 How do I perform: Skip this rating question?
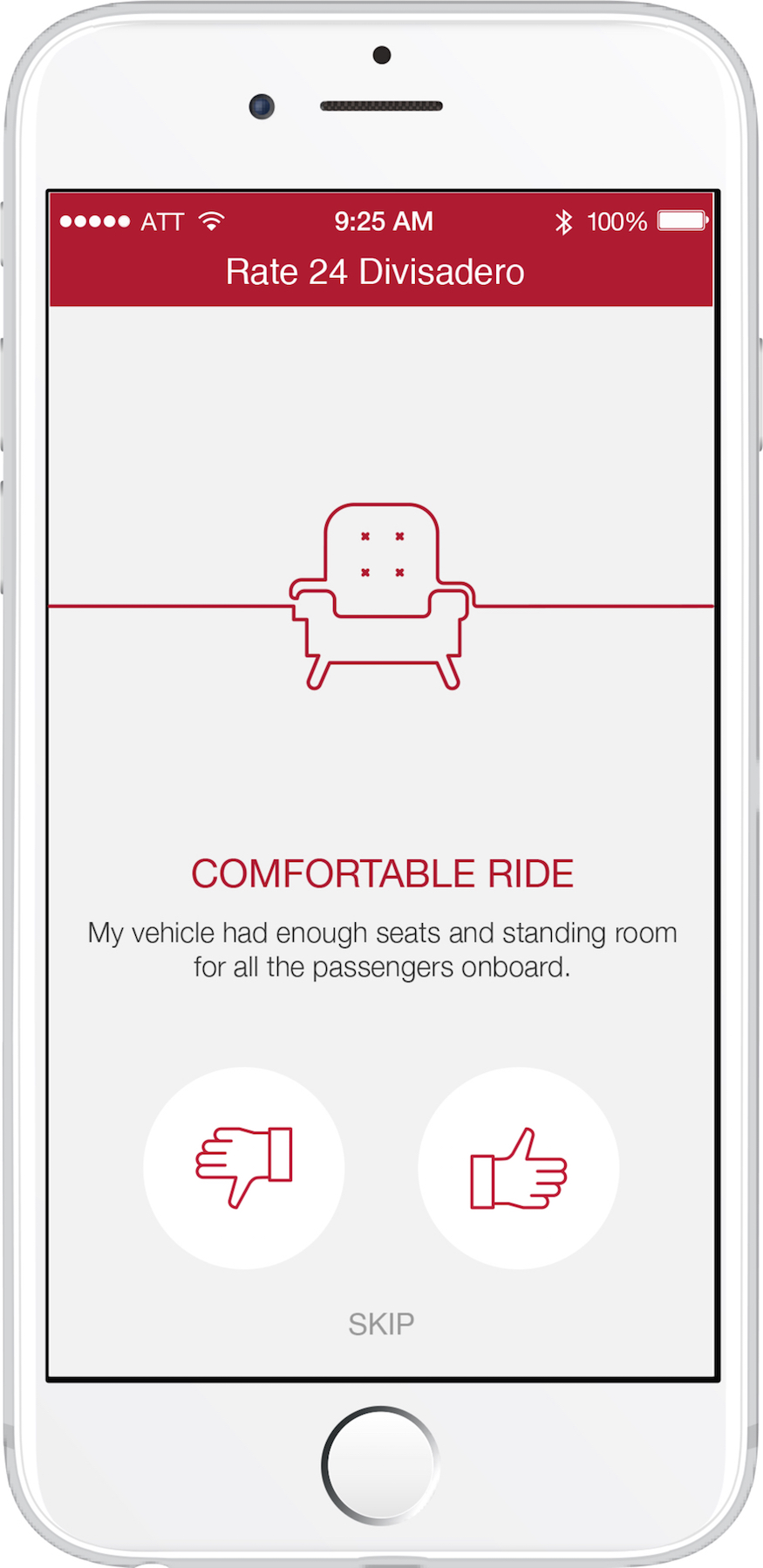point(381,1324)
